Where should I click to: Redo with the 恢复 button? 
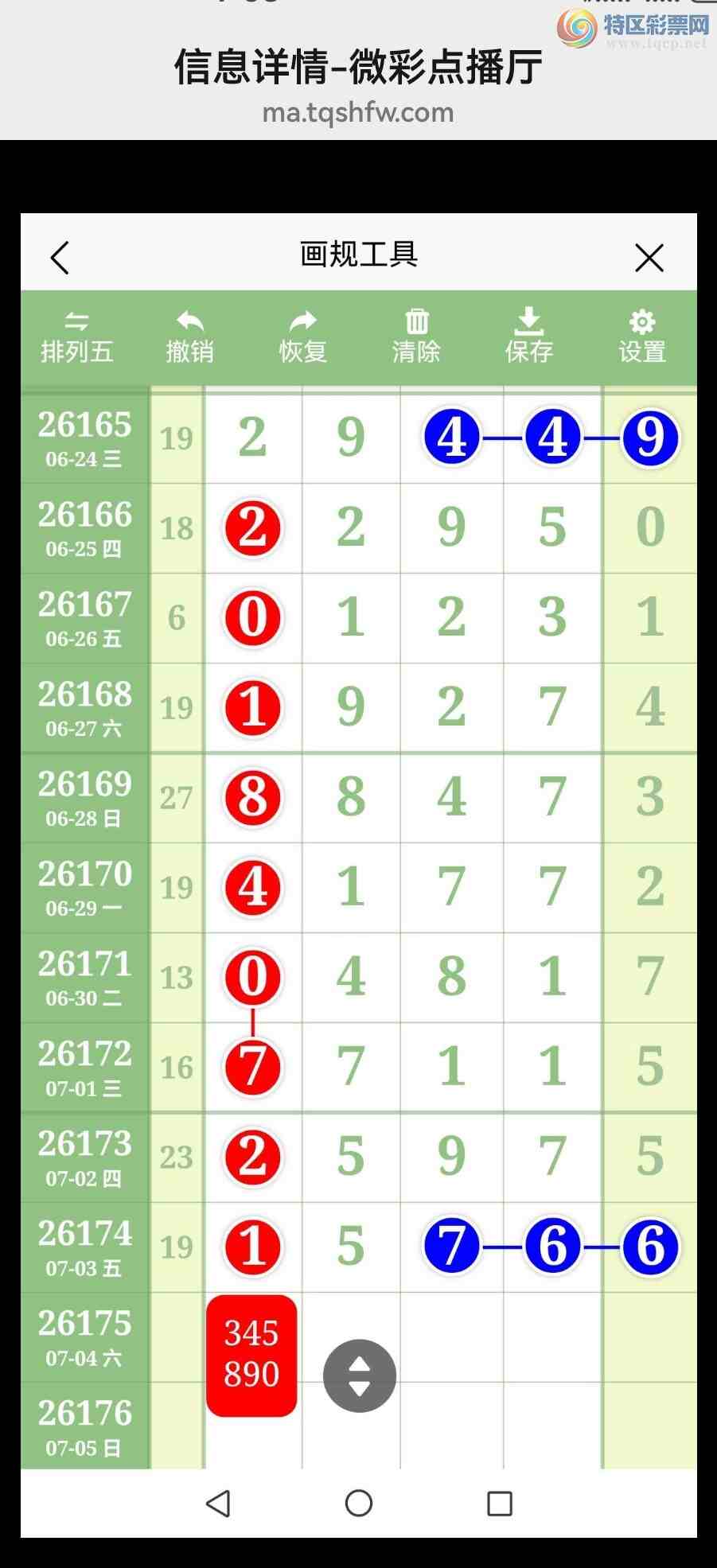click(302, 337)
